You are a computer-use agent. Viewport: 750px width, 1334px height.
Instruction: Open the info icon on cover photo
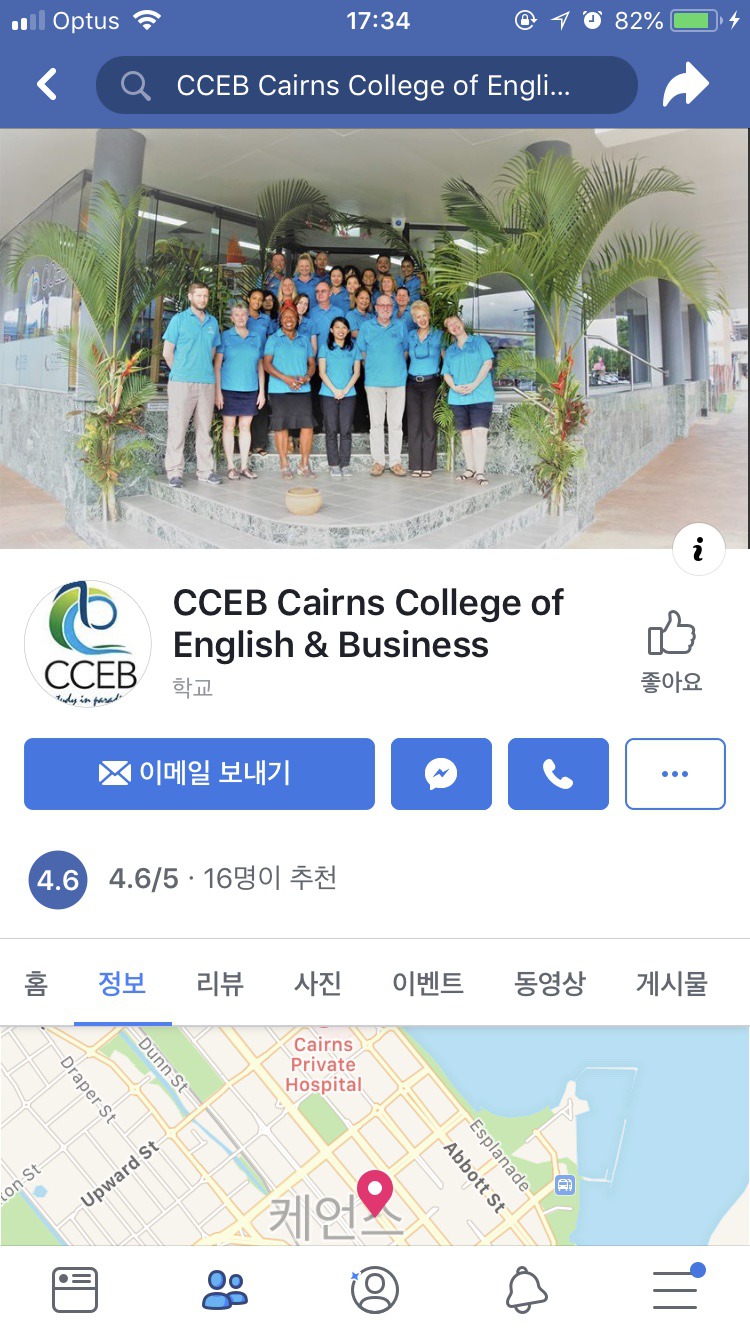pyautogui.click(x=698, y=549)
